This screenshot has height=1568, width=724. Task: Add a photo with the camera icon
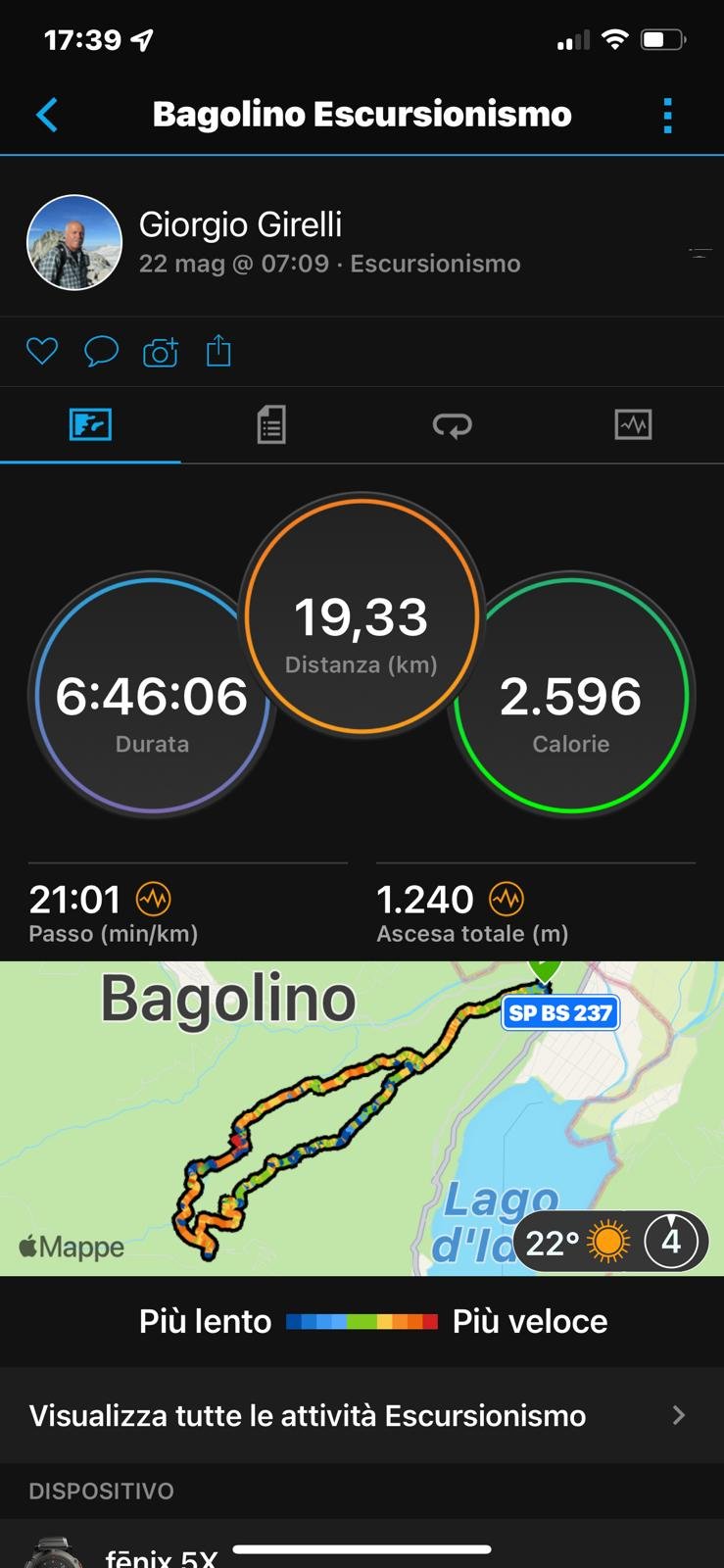pyautogui.click(x=161, y=351)
